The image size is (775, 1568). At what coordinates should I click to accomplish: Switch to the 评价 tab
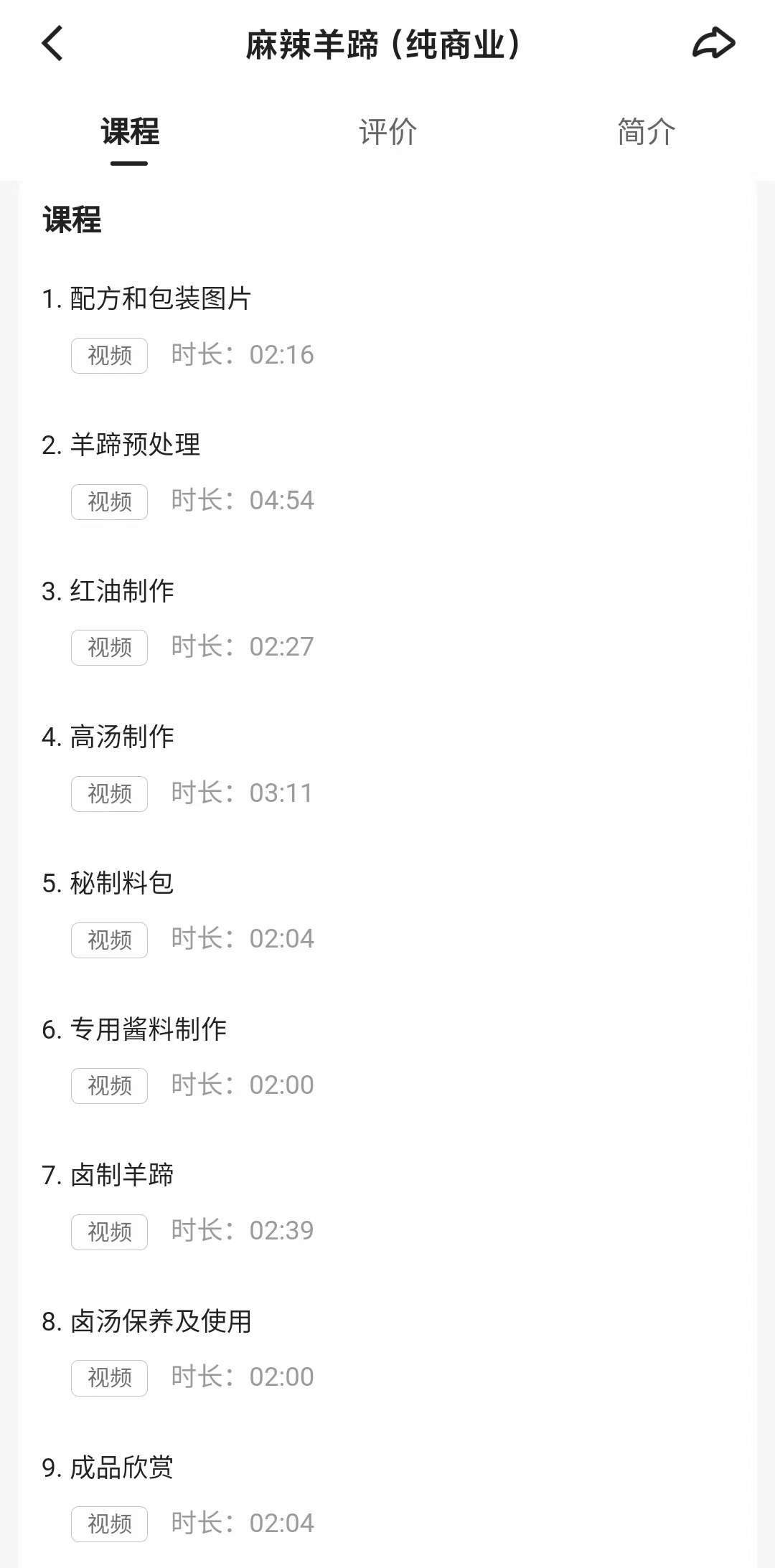click(387, 132)
